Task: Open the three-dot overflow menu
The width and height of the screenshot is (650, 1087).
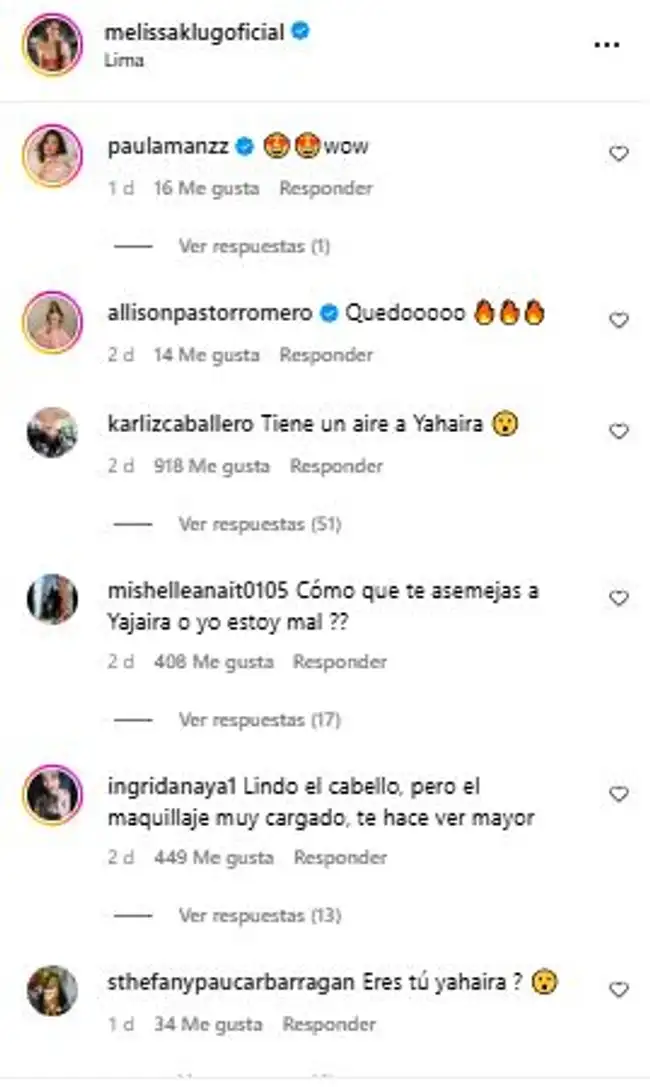Action: [x=606, y=46]
